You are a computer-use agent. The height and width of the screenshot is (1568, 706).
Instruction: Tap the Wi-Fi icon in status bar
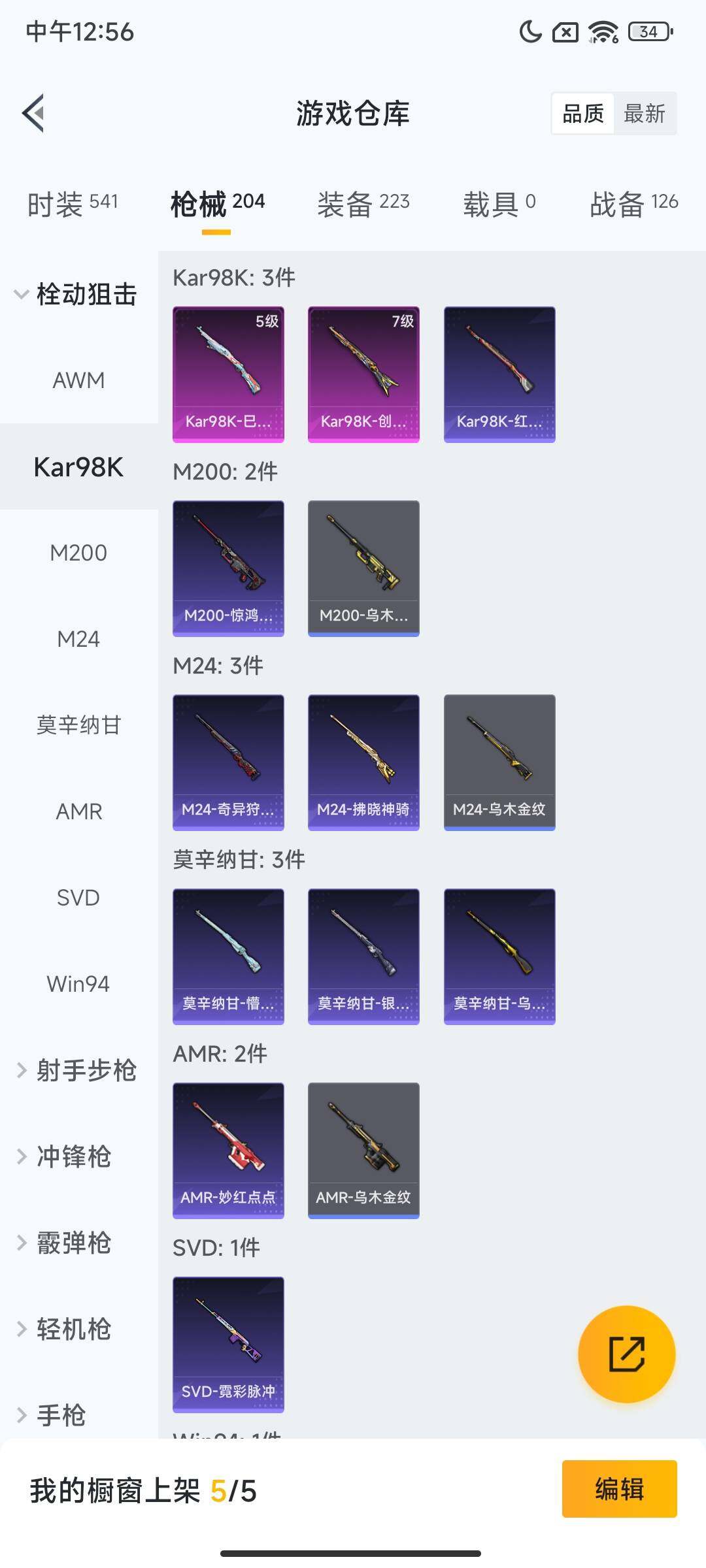tap(601, 32)
